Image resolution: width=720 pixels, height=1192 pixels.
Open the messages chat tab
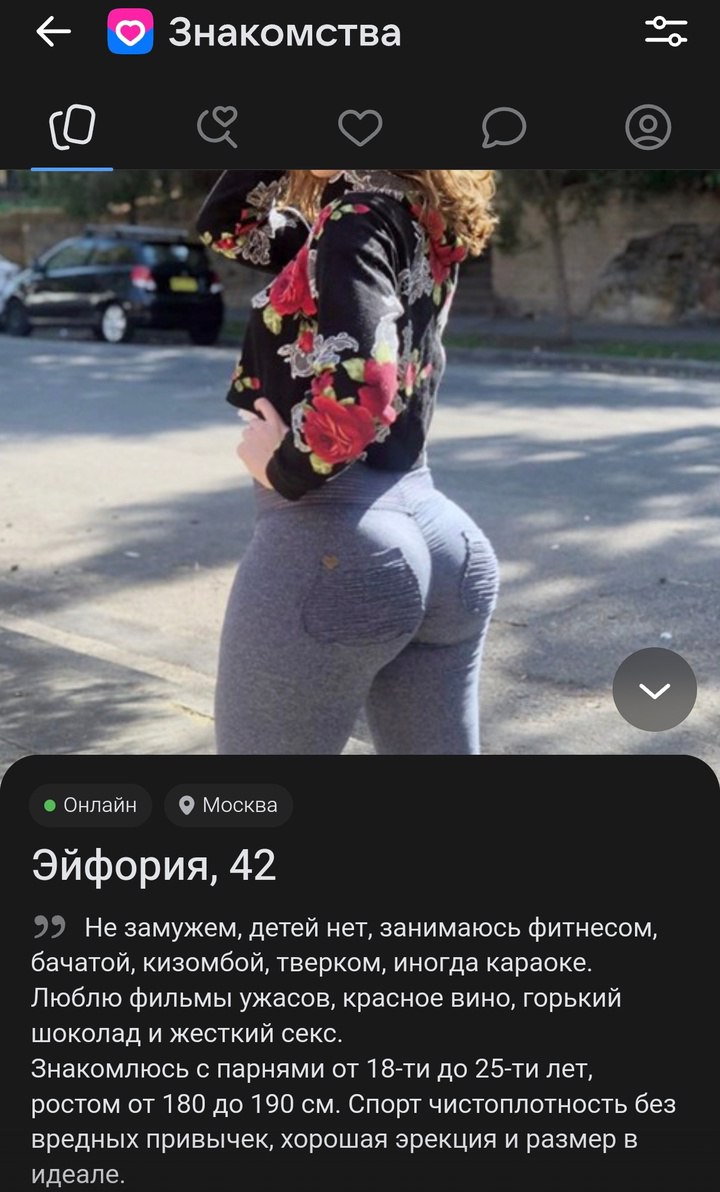coord(503,128)
